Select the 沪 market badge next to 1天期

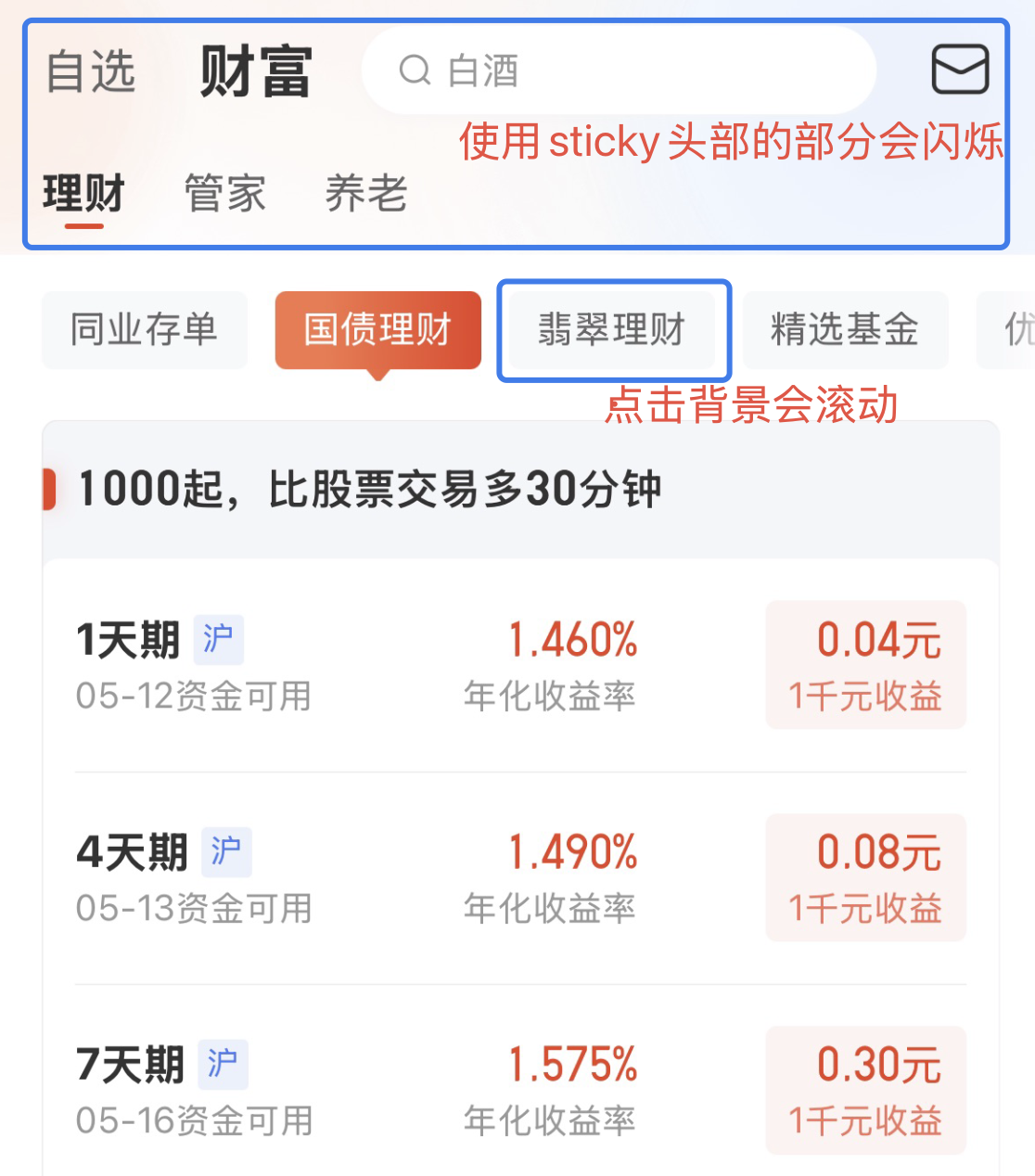coord(219,639)
